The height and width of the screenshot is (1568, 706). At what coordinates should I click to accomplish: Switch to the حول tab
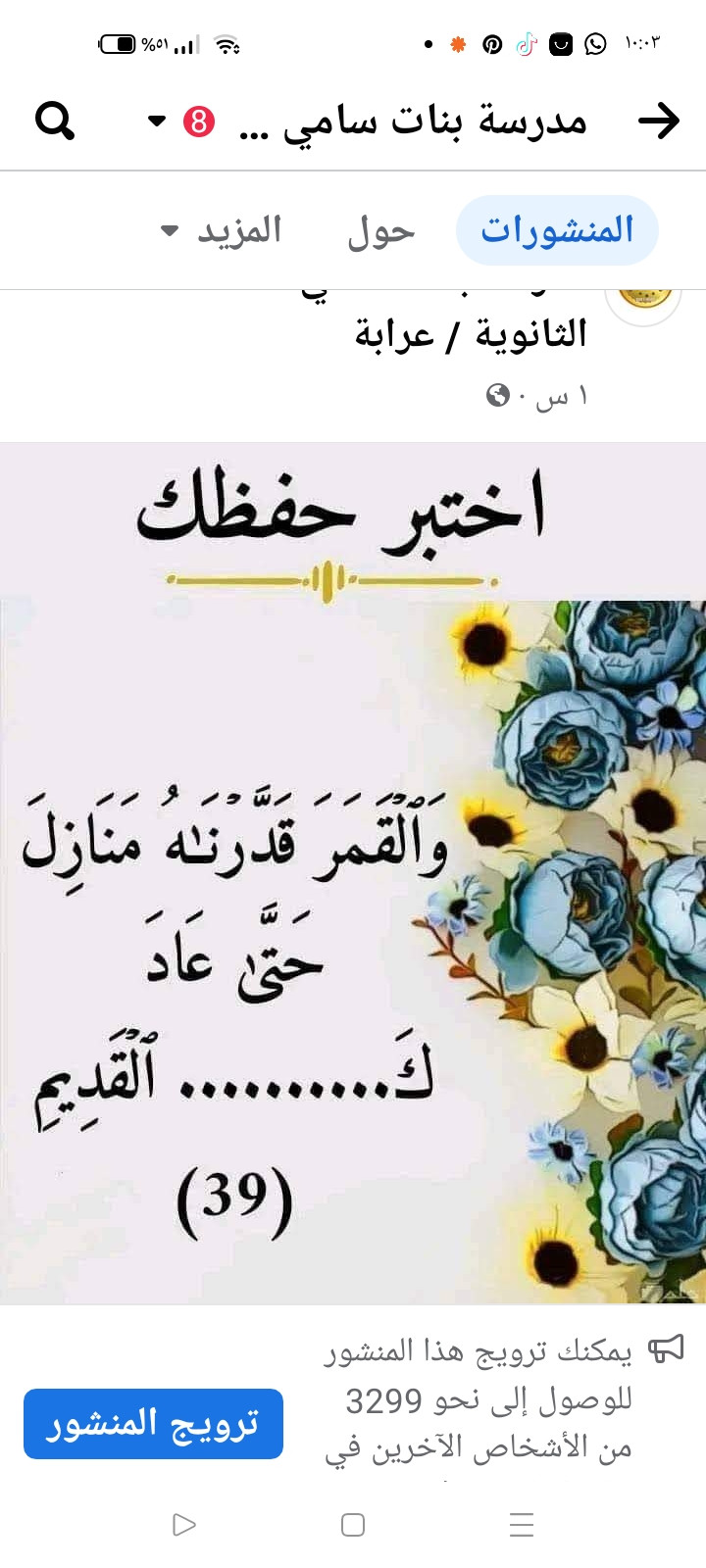tap(381, 231)
